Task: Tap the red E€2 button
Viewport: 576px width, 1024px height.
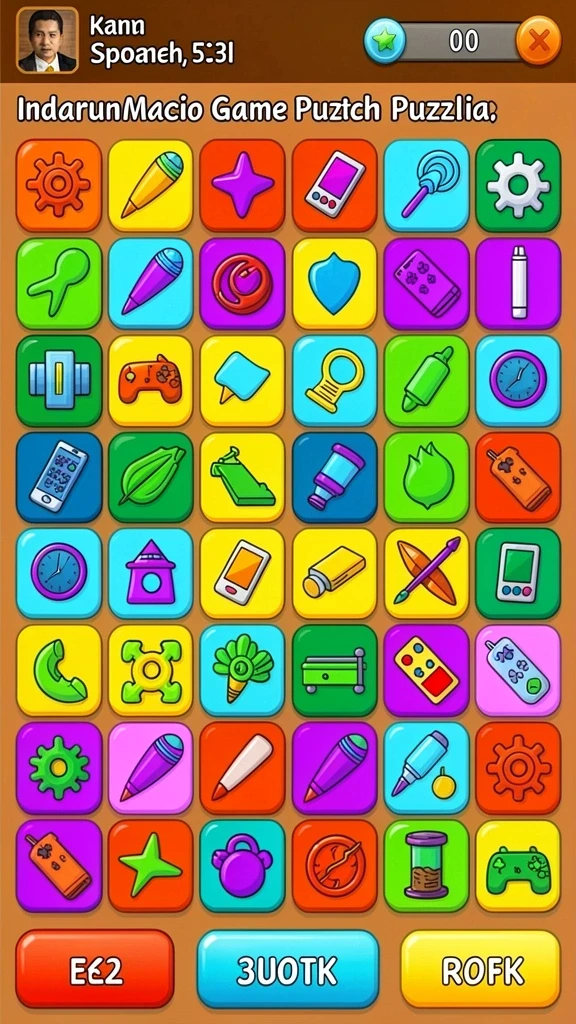Action: pos(95,969)
